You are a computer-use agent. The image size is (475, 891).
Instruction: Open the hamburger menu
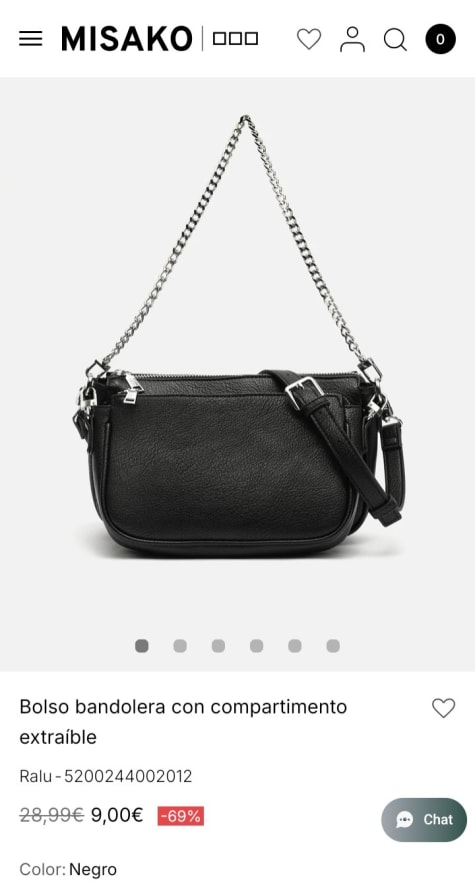click(31, 39)
